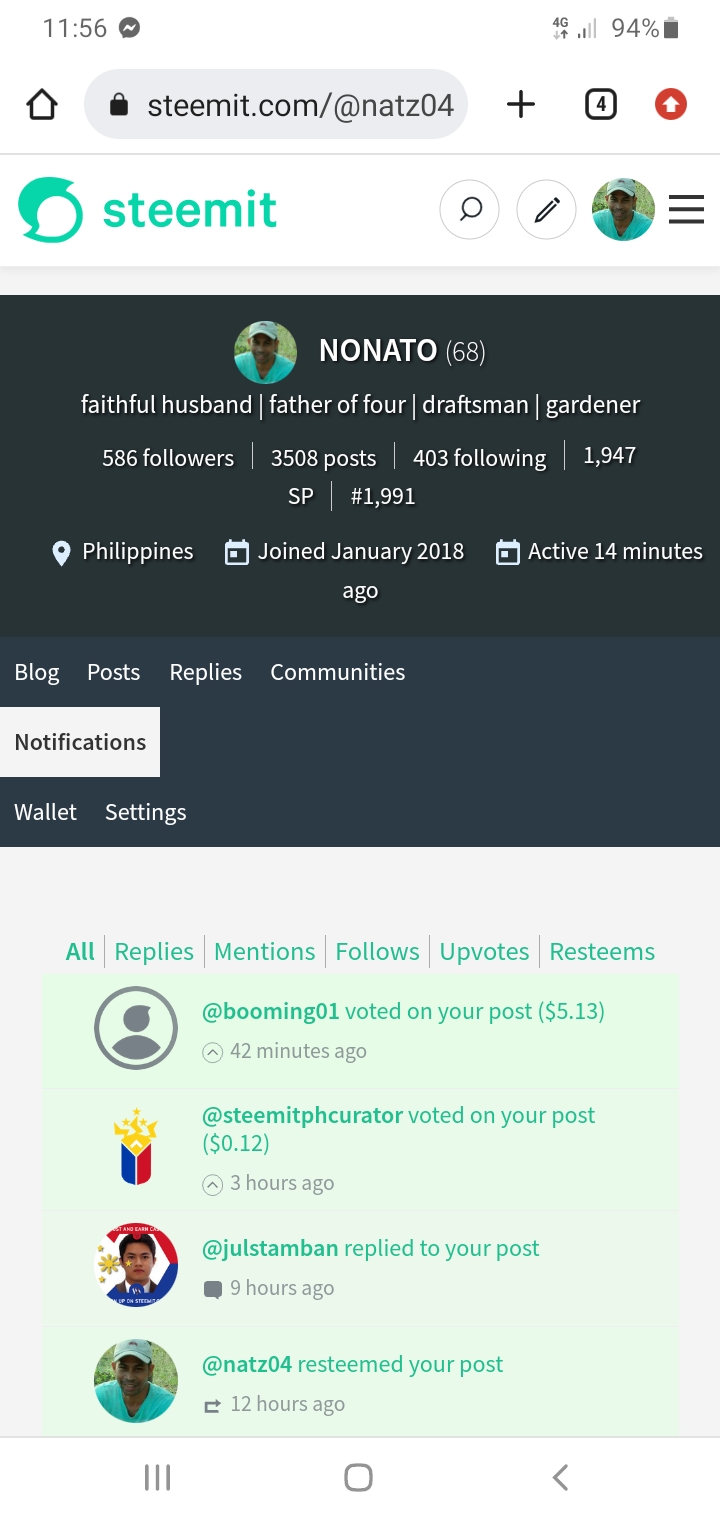Open the hamburger menu

686,210
